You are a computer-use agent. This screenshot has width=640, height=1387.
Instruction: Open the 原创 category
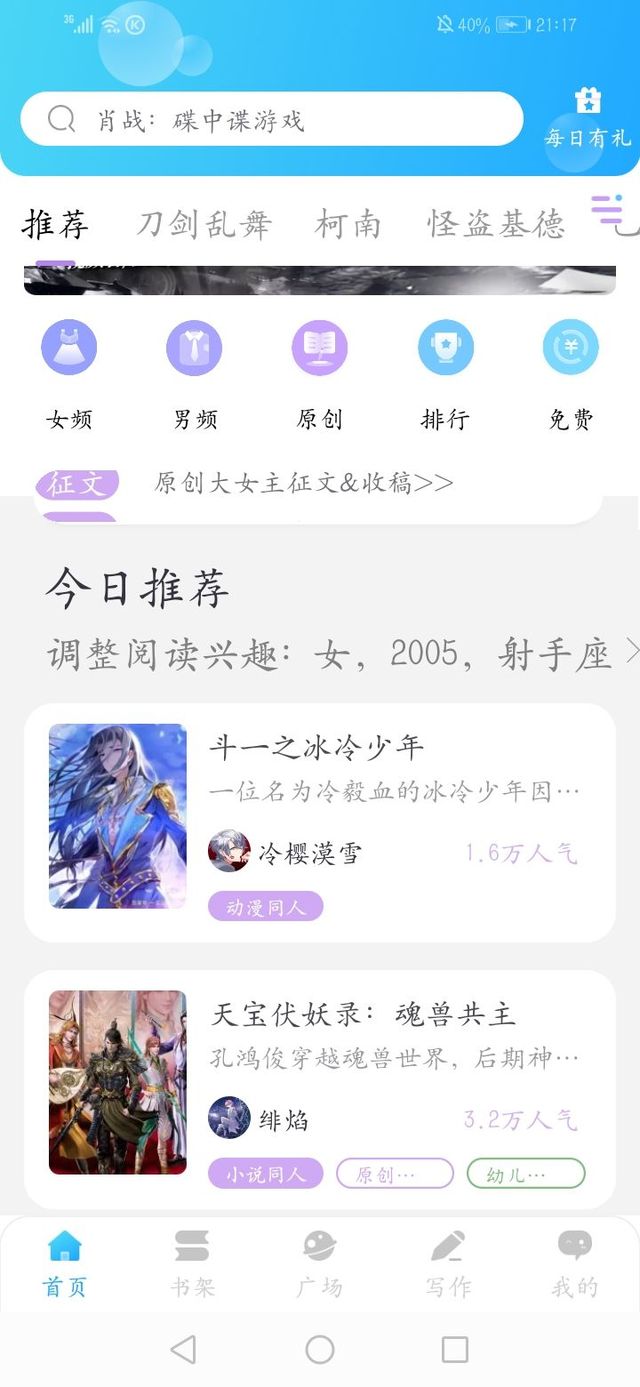(x=319, y=370)
